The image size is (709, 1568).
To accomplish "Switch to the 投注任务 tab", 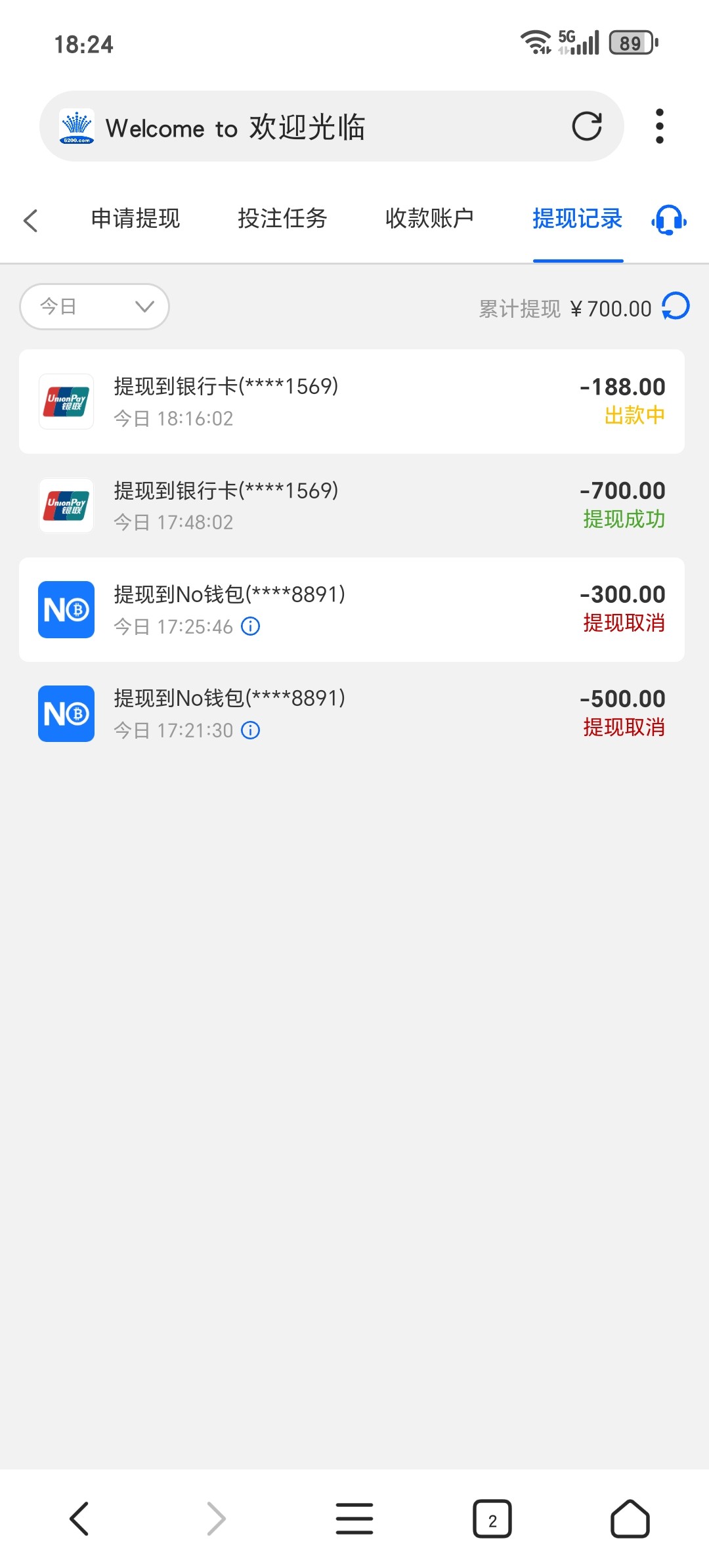I will click(282, 219).
